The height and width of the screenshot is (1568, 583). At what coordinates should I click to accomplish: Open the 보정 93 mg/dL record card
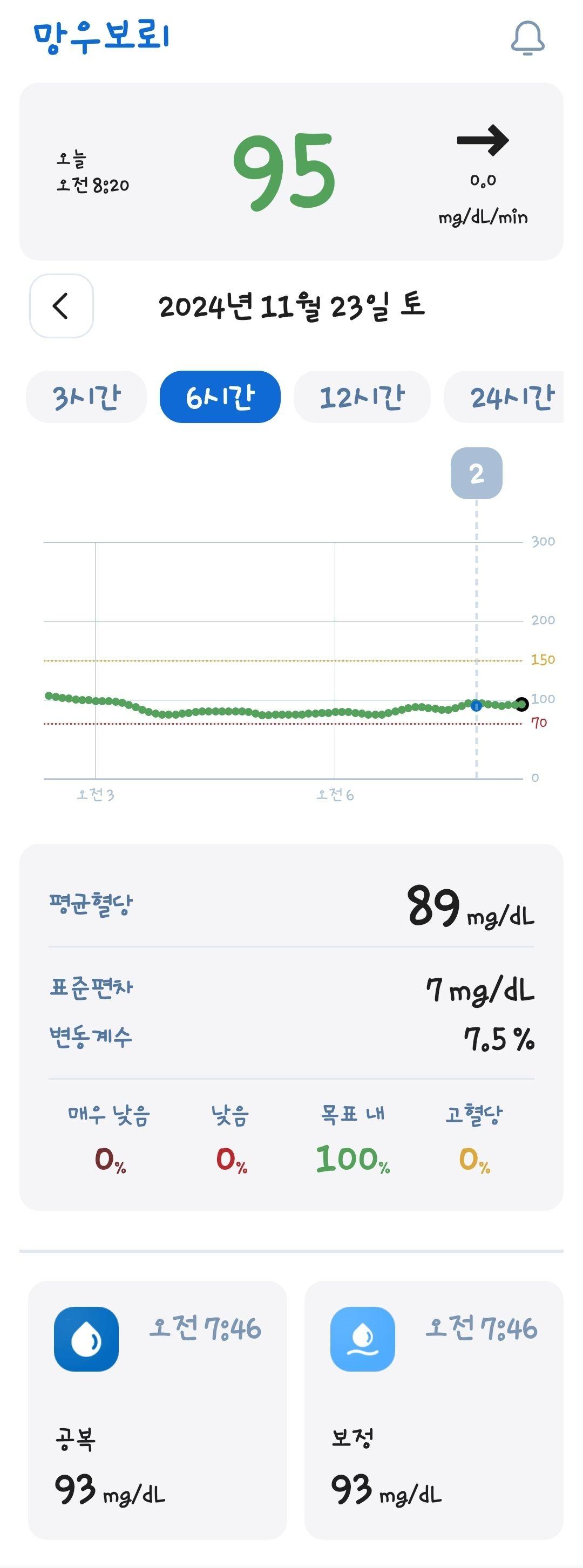[x=433, y=1409]
